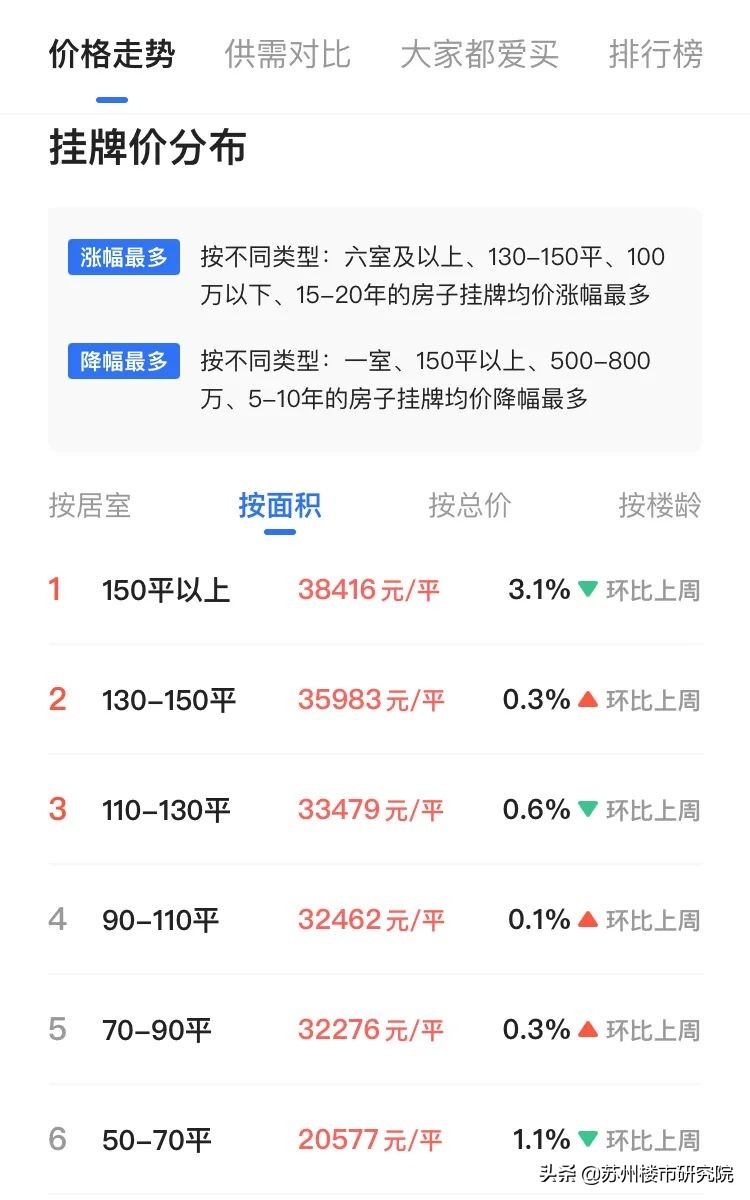
Task: Open the 供需对比 section
Action: [286, 55]
